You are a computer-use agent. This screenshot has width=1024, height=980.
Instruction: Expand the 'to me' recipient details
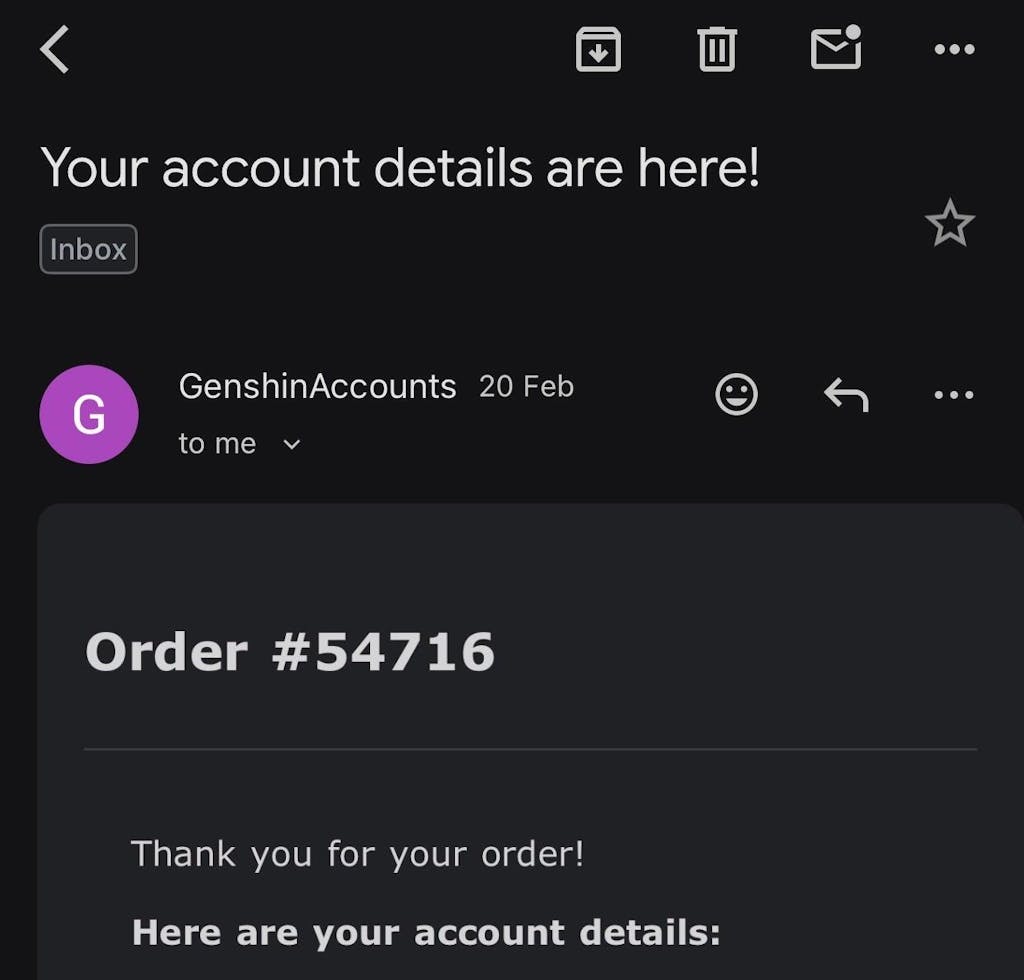(x=291, y=445)
